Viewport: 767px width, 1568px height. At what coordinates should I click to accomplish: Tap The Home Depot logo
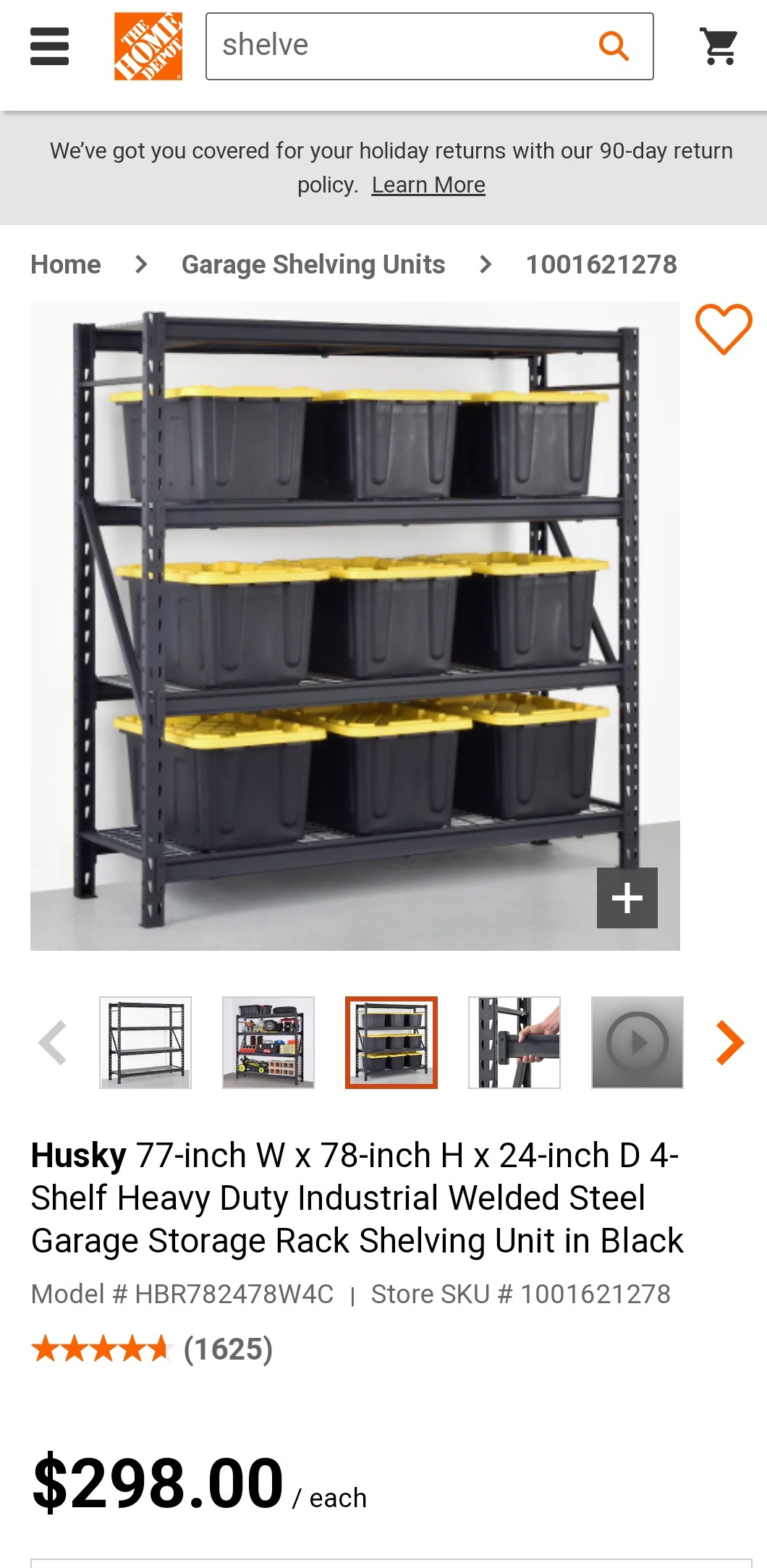click(x=148, y=46)
